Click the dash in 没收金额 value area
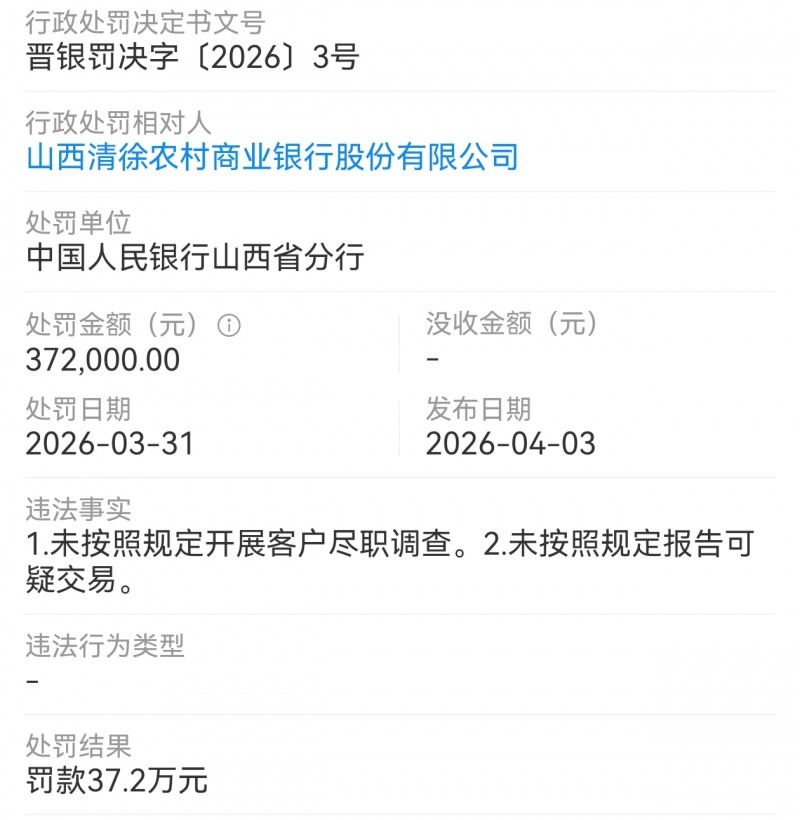 click(431, 360)
